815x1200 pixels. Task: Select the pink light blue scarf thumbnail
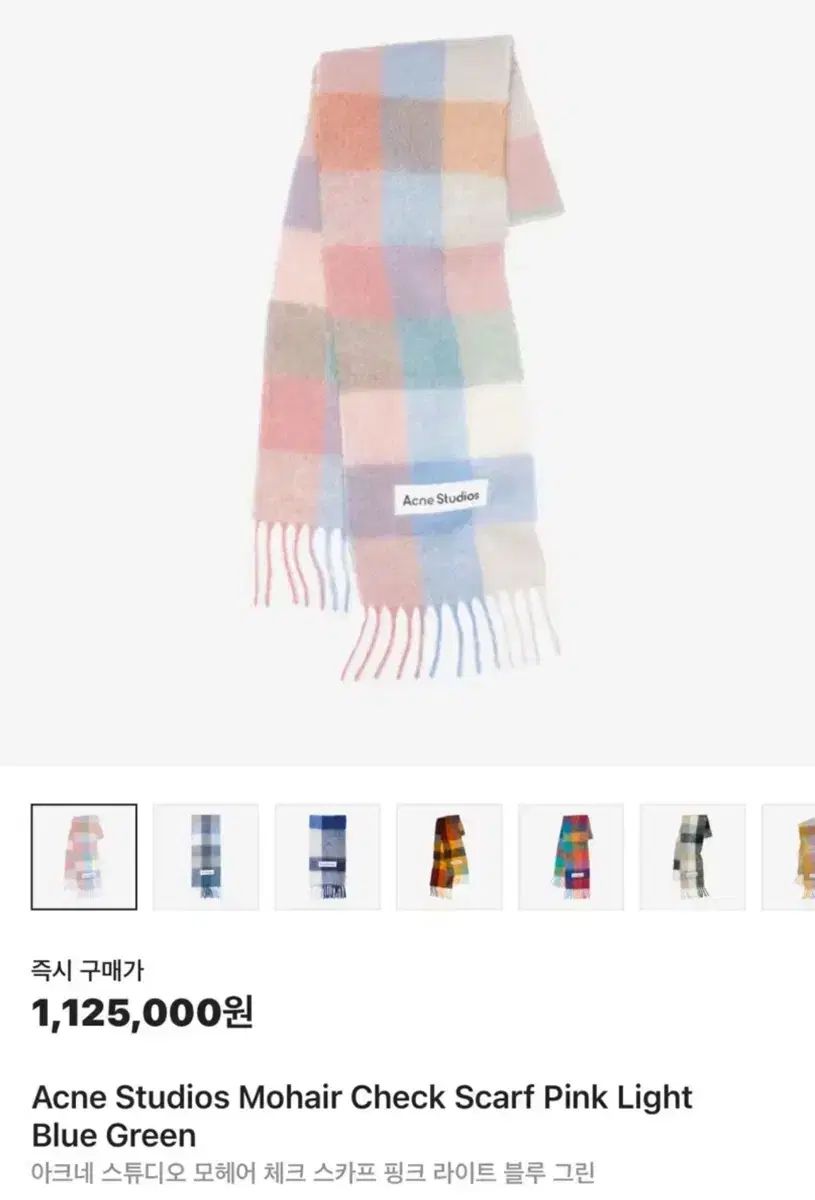(84, 856)
